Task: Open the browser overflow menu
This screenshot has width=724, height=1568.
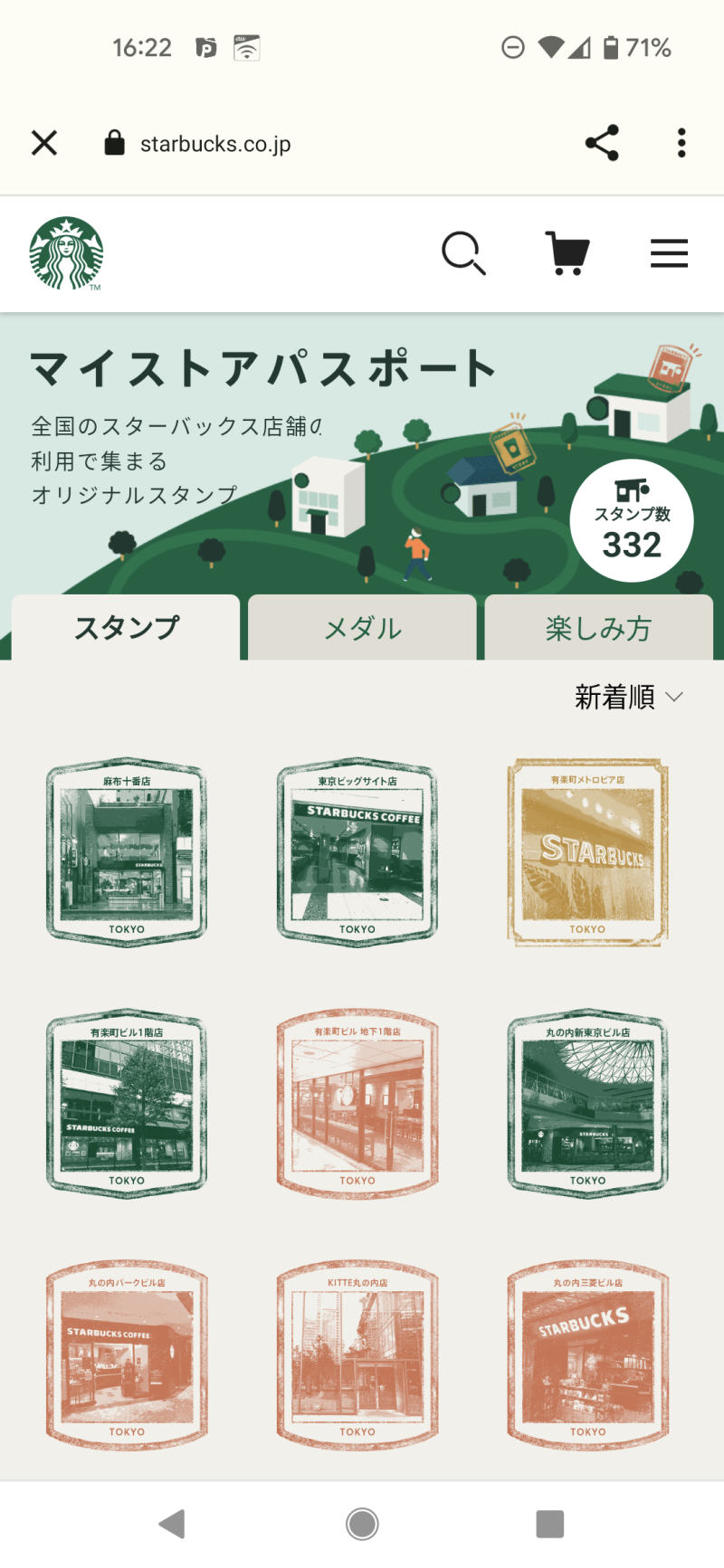Action: pos(681,143)
